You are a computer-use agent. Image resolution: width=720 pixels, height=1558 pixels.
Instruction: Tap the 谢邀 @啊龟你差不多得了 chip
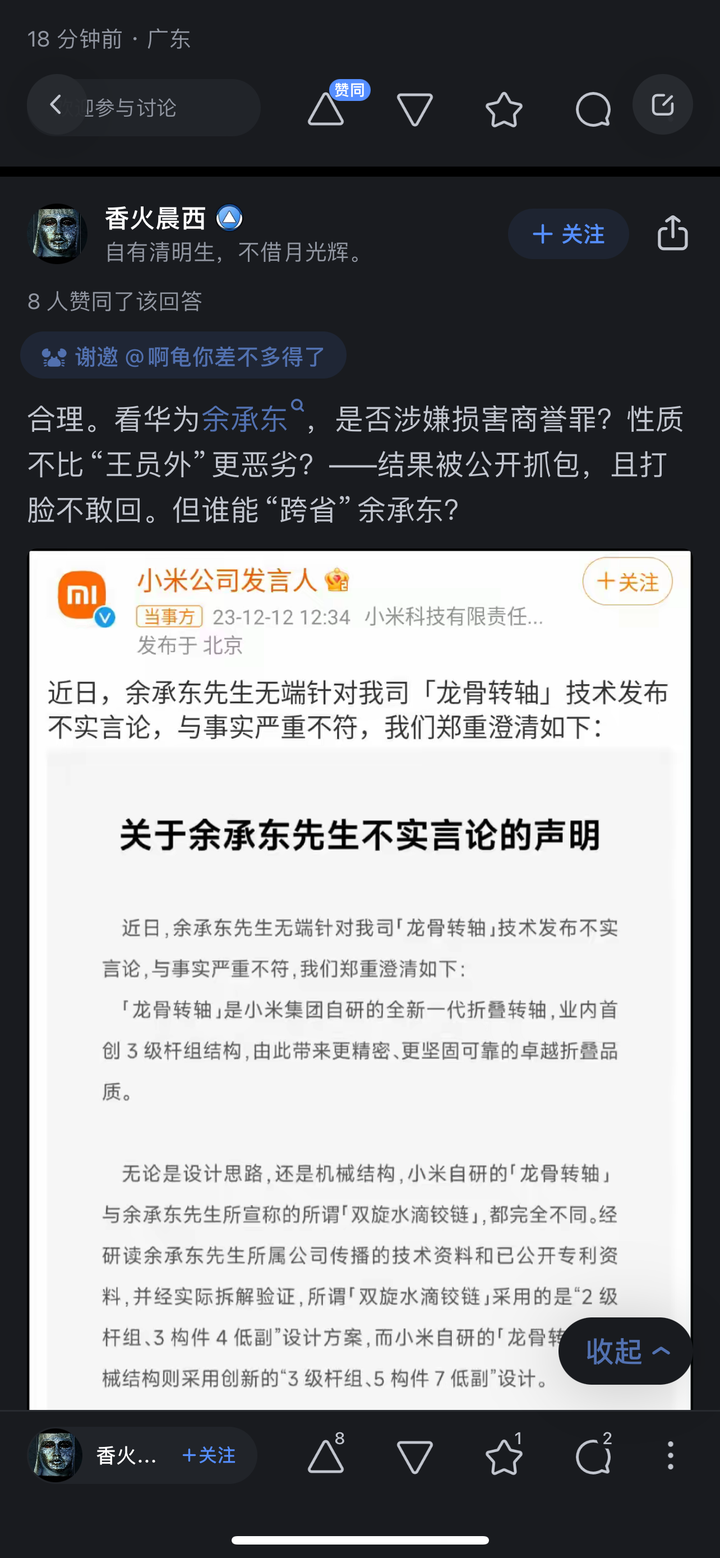(183, 356)
